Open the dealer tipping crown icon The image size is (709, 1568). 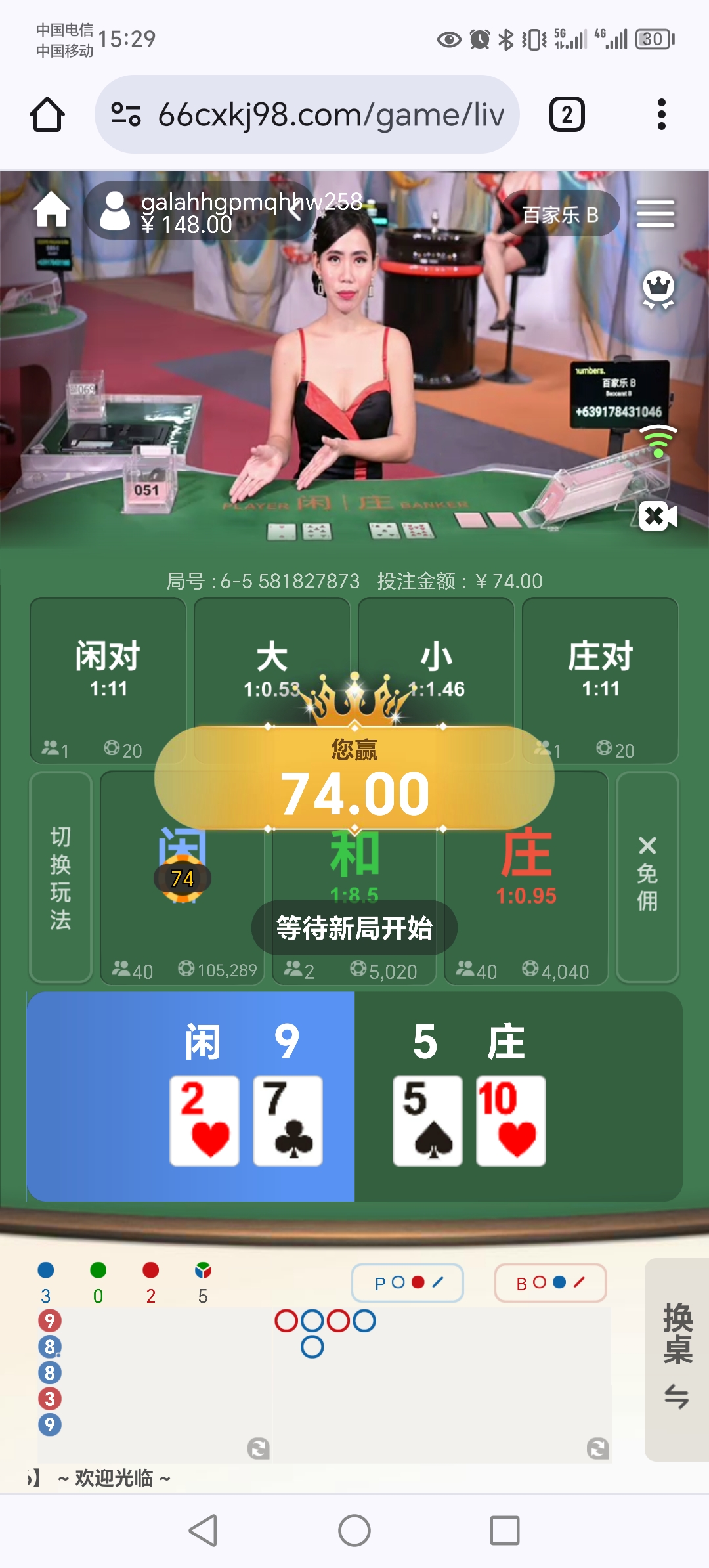(658, 289)
